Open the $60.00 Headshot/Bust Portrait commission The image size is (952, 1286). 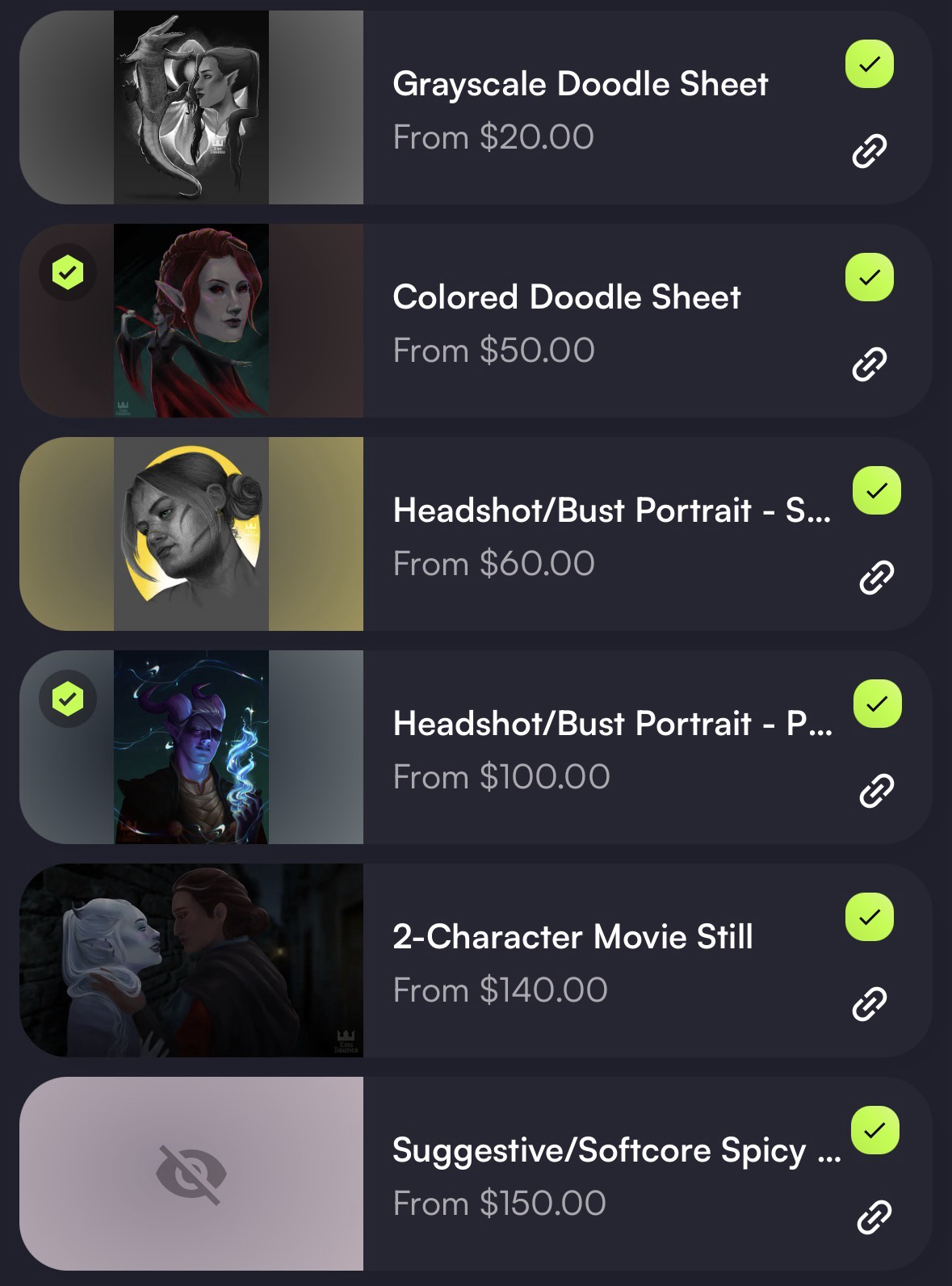point(610,511)
